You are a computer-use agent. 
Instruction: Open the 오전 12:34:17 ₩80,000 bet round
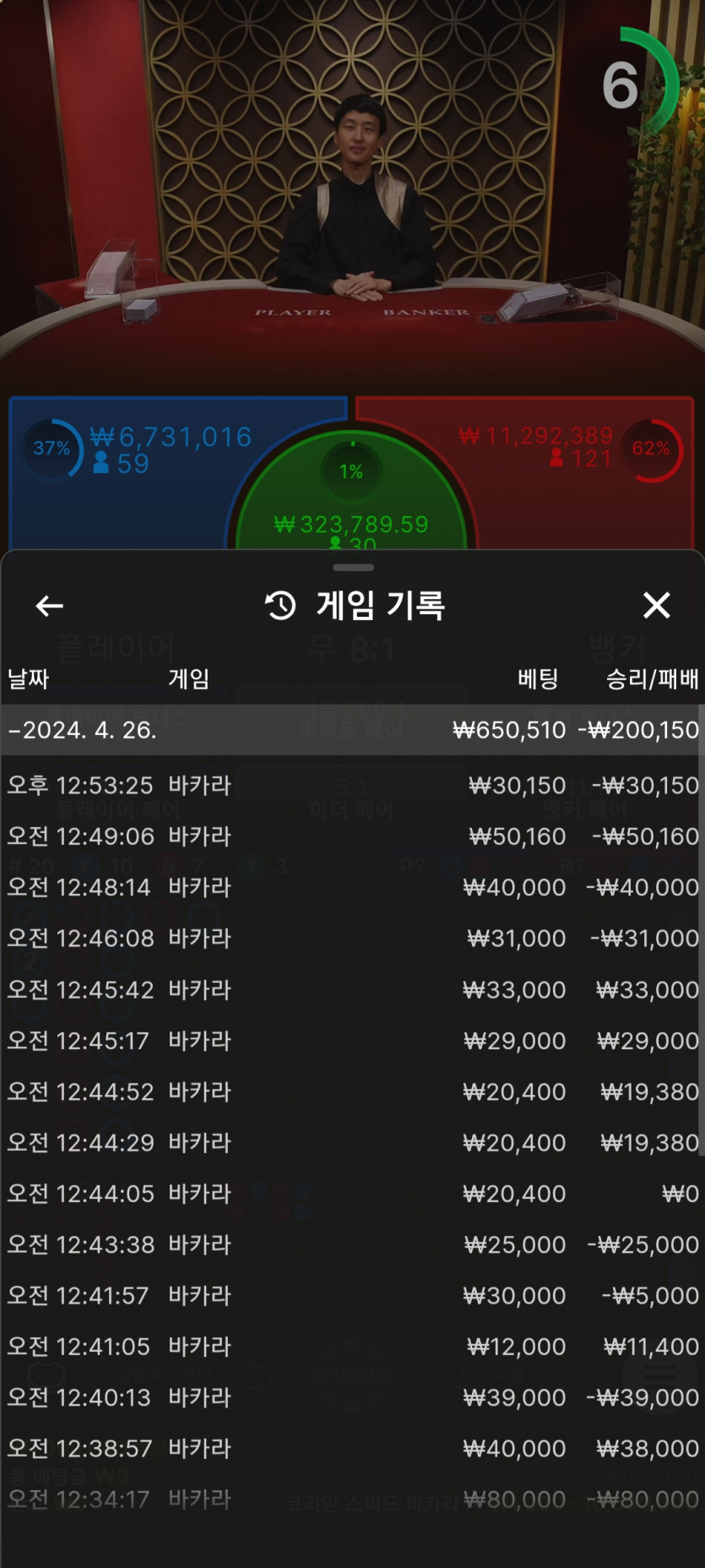click(x=352, y=1500)
